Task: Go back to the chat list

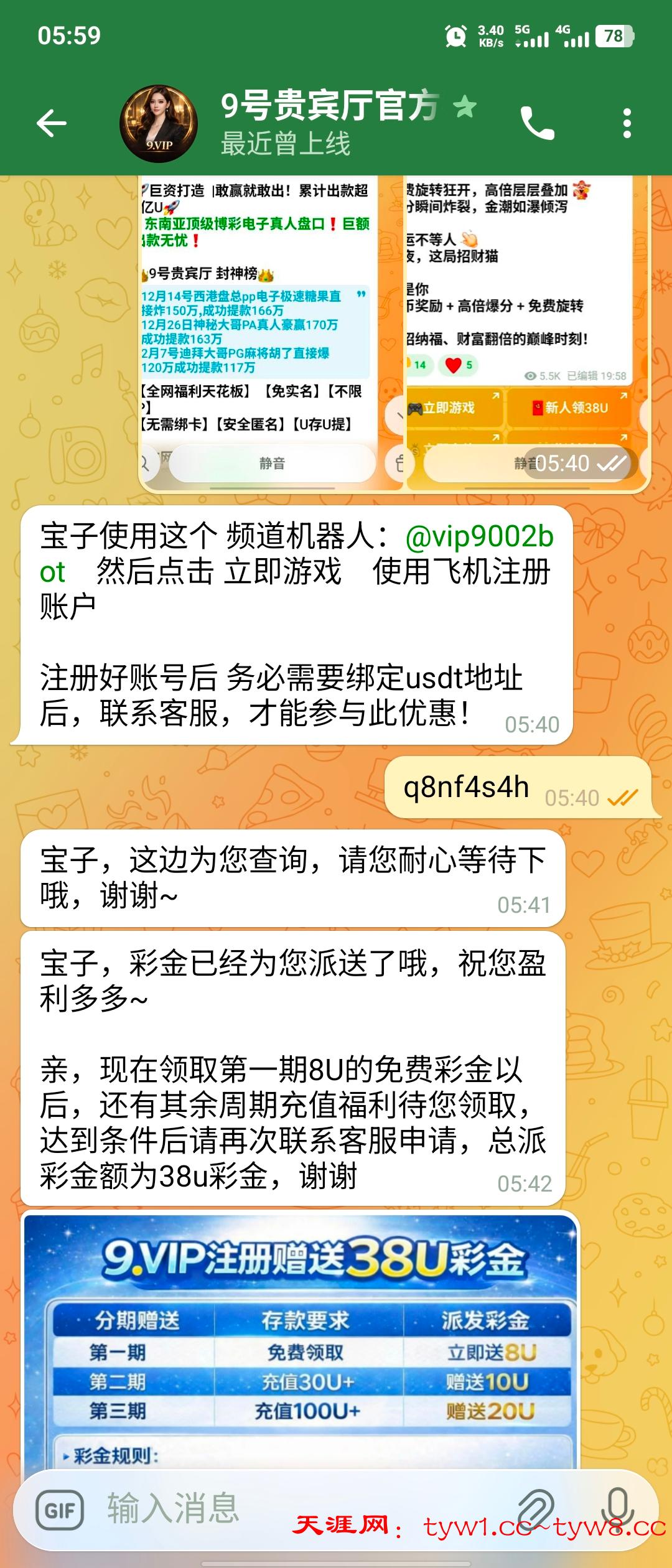Action: (51, 123)
